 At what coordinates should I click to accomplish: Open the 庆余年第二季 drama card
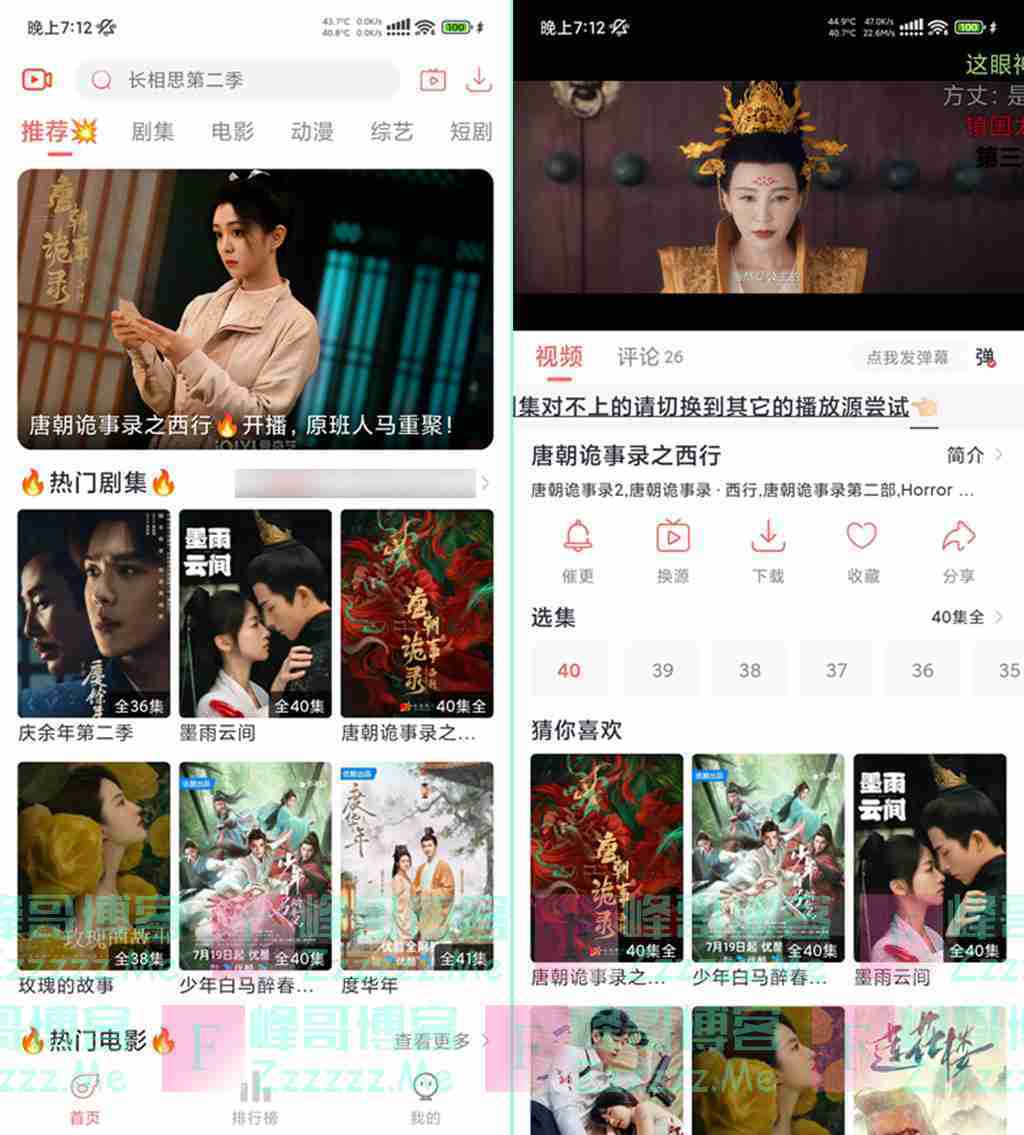click(94, 614)
